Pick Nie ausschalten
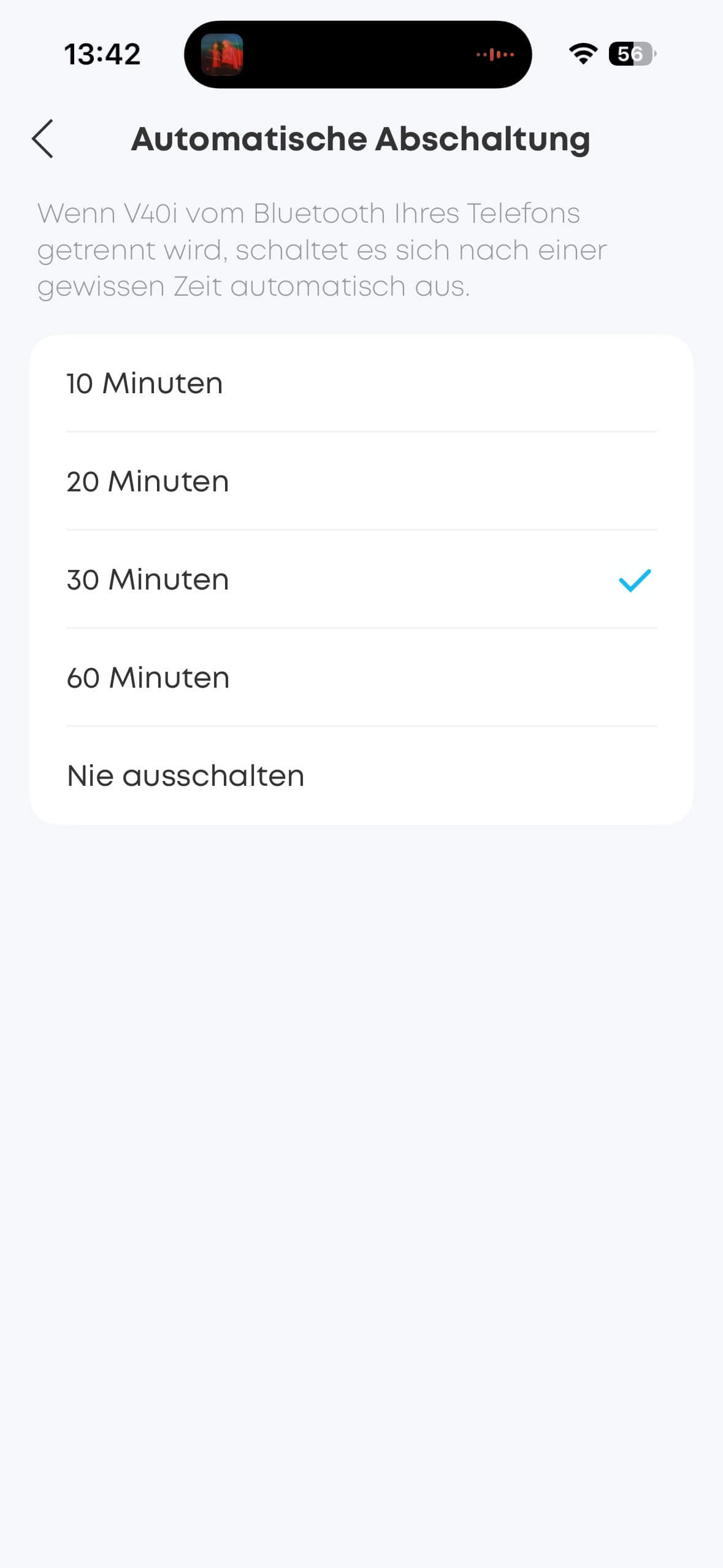The height and width of the screenshot is (1568, 723). (361, 776)
